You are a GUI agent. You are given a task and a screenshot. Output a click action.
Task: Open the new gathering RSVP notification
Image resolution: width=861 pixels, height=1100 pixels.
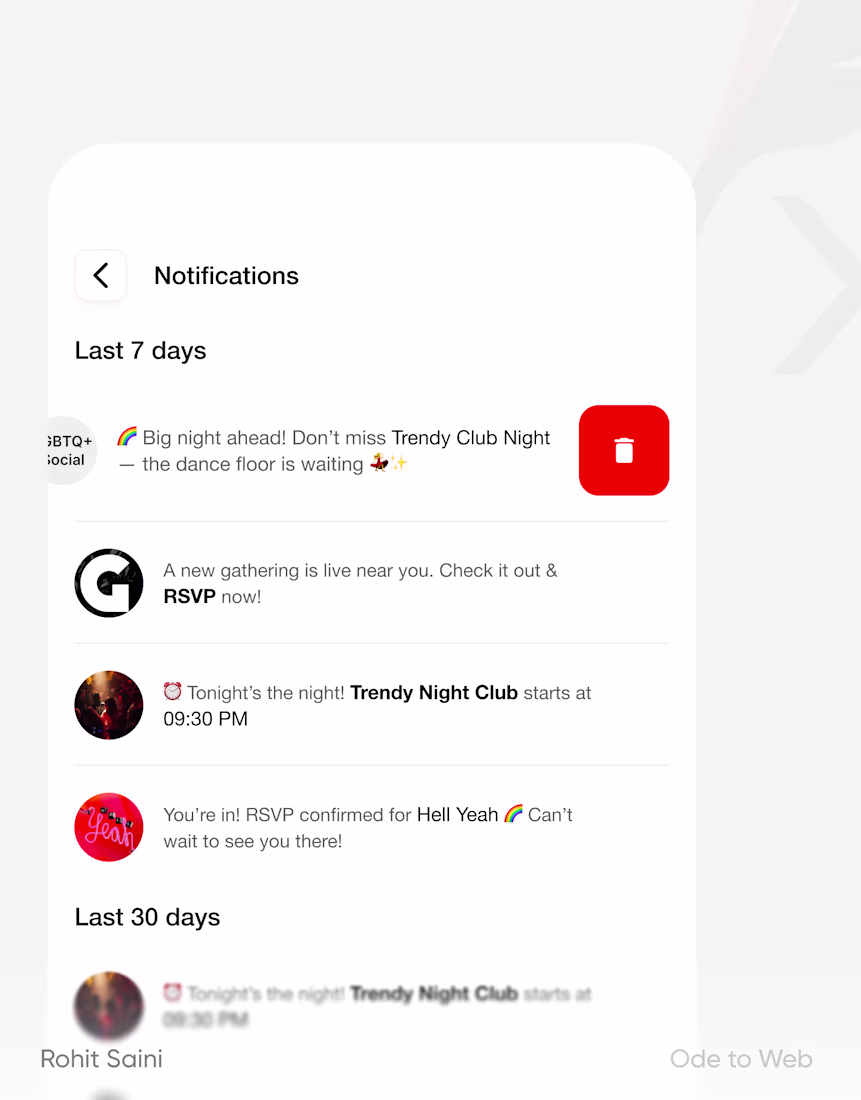tap(360, 583)
